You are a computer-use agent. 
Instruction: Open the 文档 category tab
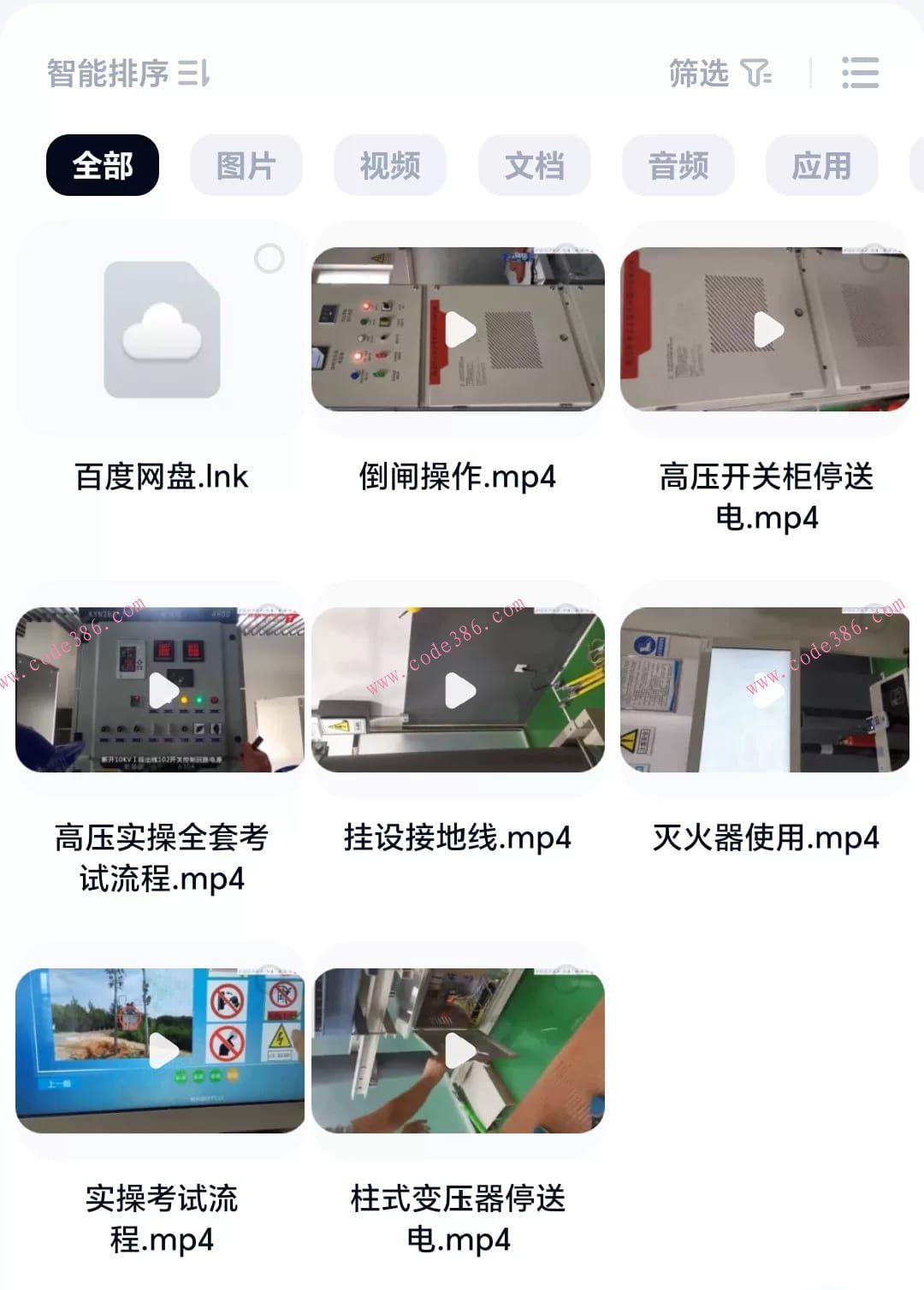point(534,165)
